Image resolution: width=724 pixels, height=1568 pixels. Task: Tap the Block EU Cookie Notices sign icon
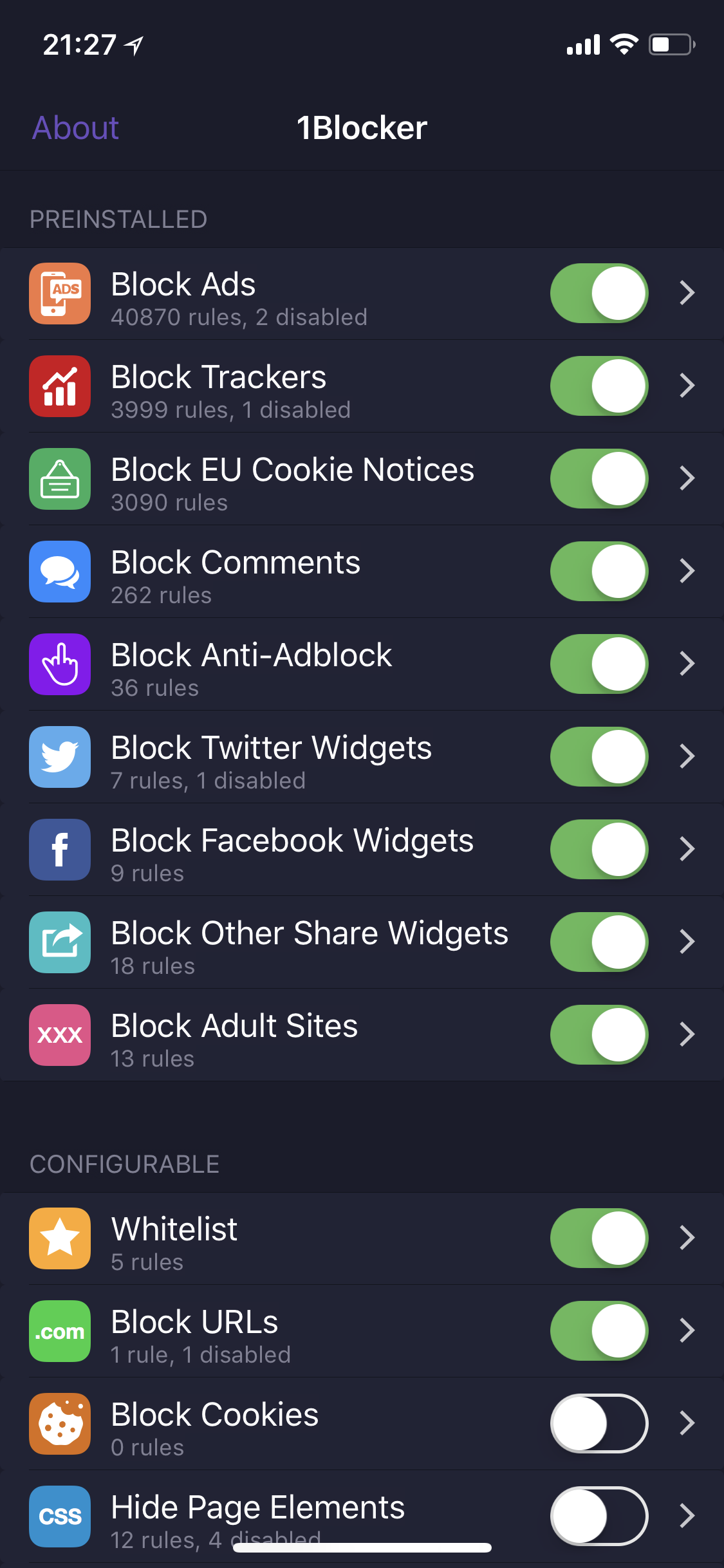(59, 479)
